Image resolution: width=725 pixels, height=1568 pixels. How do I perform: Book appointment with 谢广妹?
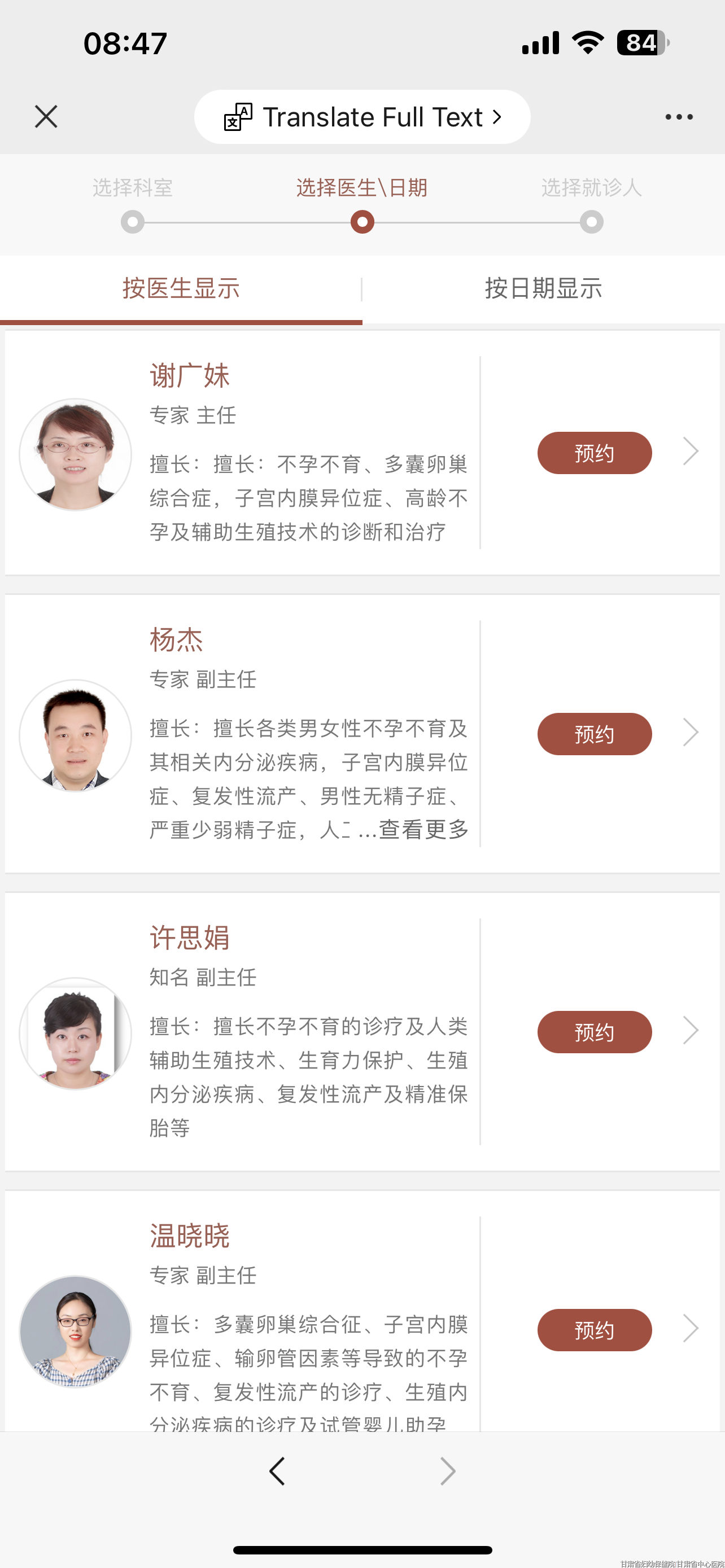click(594, 453)
